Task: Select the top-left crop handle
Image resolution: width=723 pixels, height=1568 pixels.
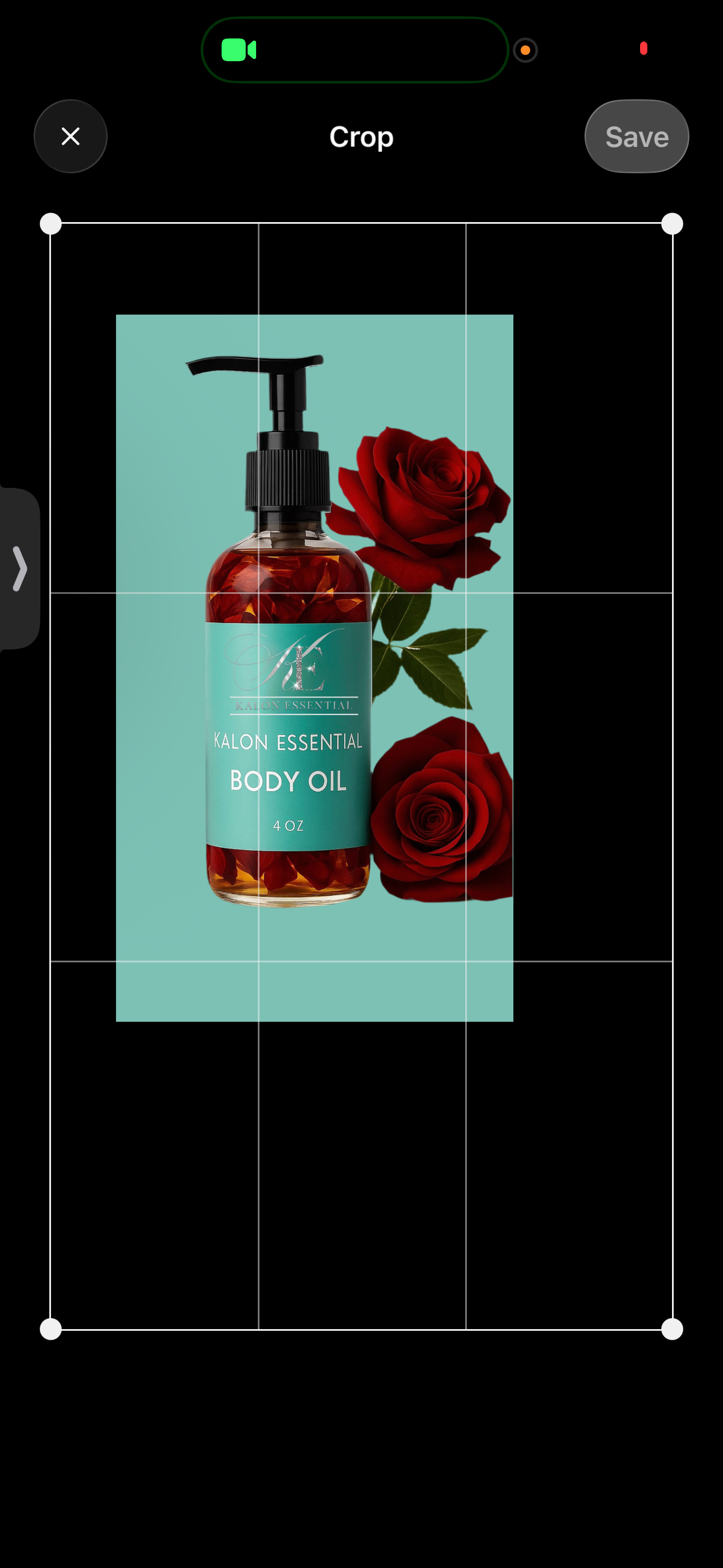Action: click(x=50, y=224)
